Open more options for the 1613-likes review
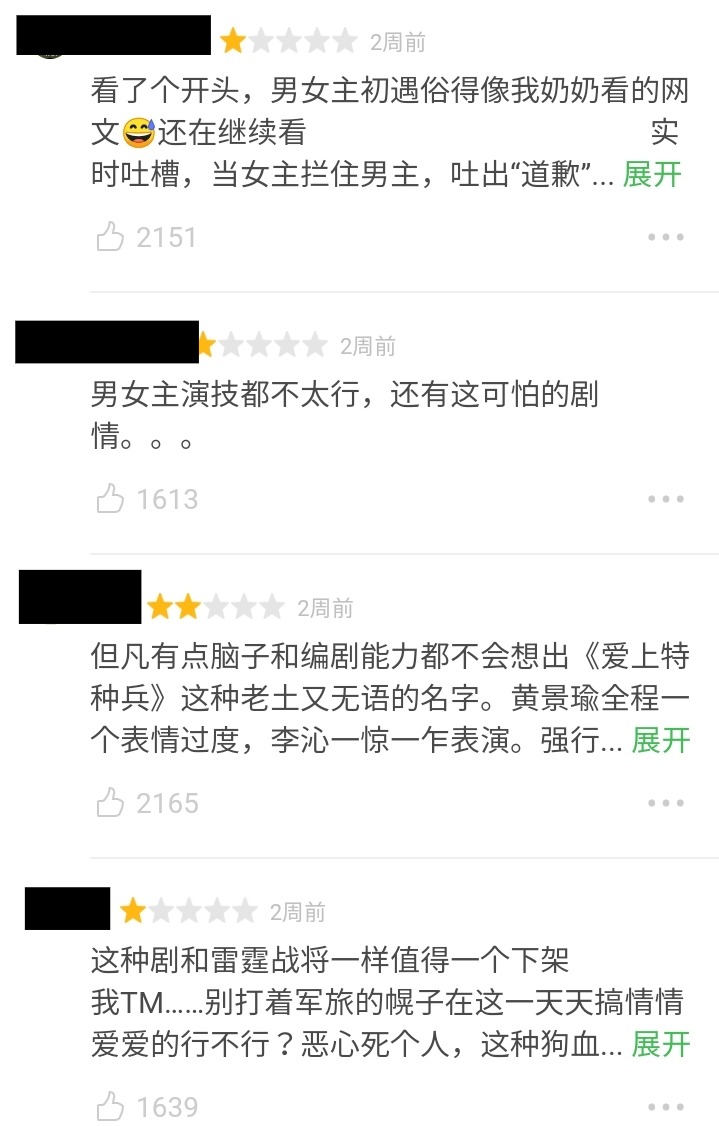719x1126 pixels. (x=665, y=499)
